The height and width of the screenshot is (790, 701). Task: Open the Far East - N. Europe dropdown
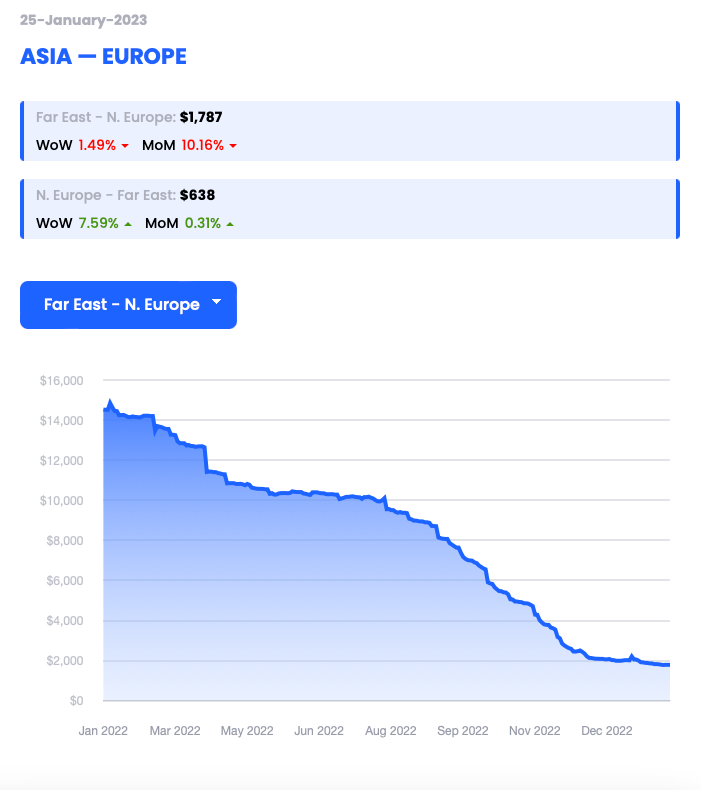click(x=128, y=305)
